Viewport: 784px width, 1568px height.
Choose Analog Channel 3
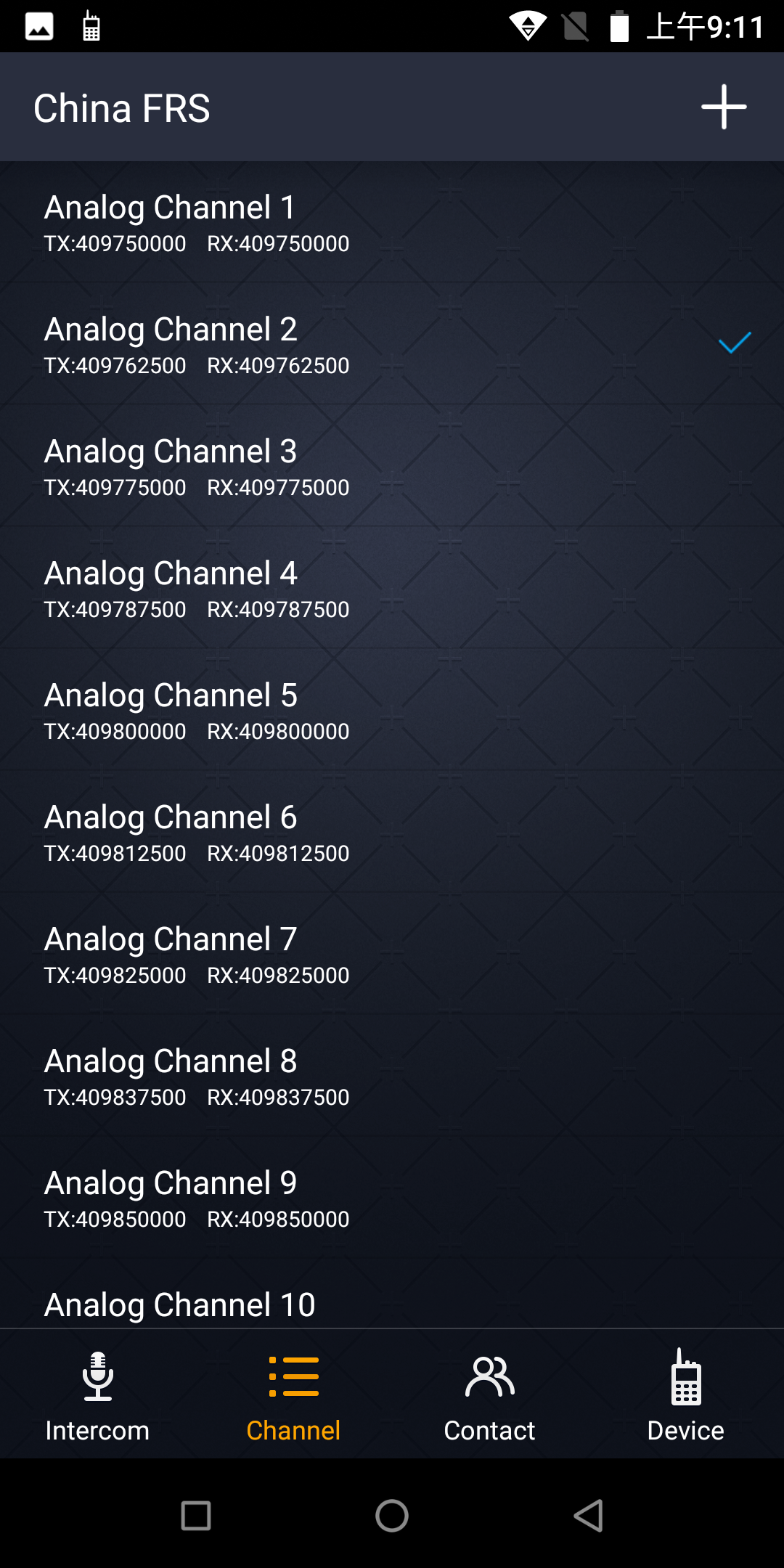[x=392, y=466]
